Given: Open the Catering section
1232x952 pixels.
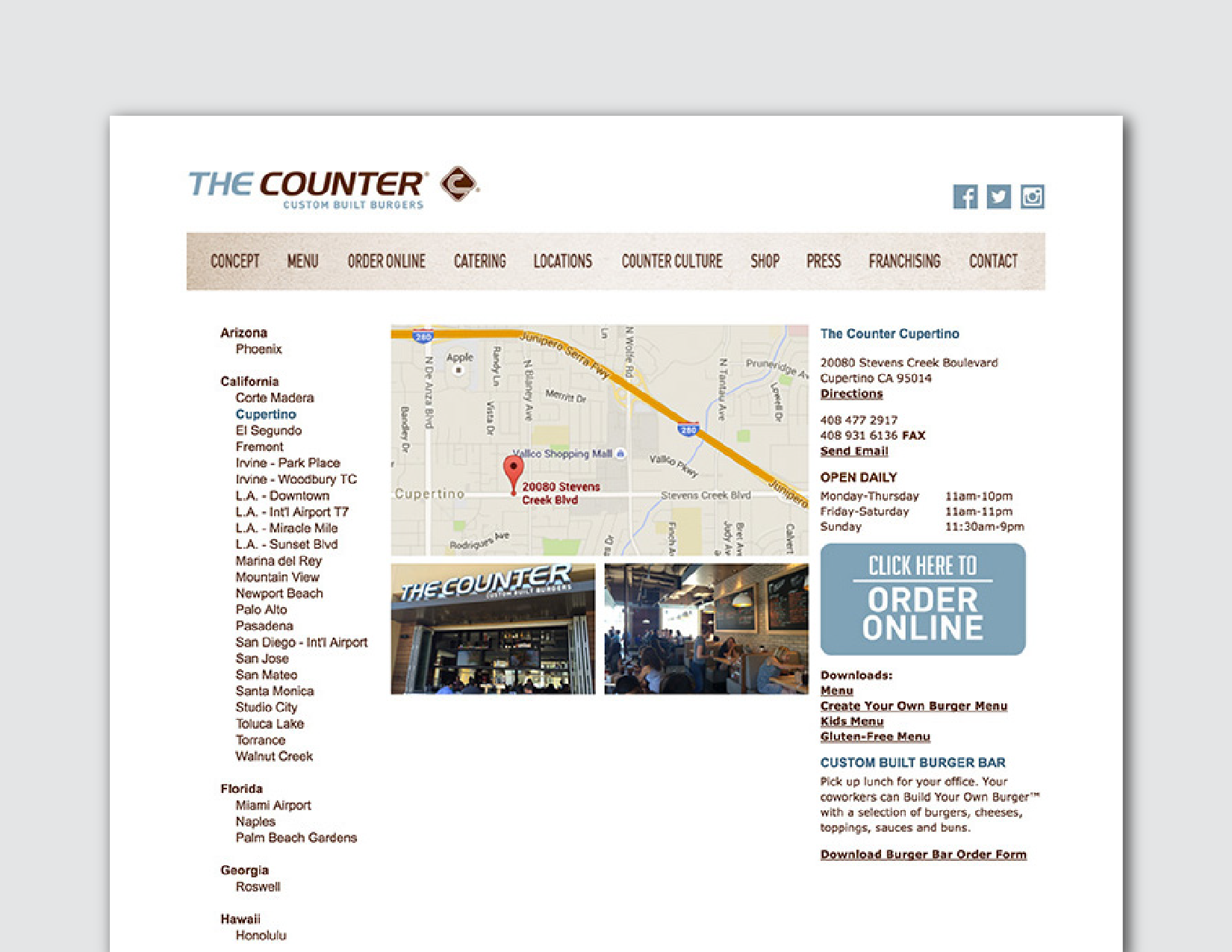Looking at the screenshot, I should [x=479, y=261].
